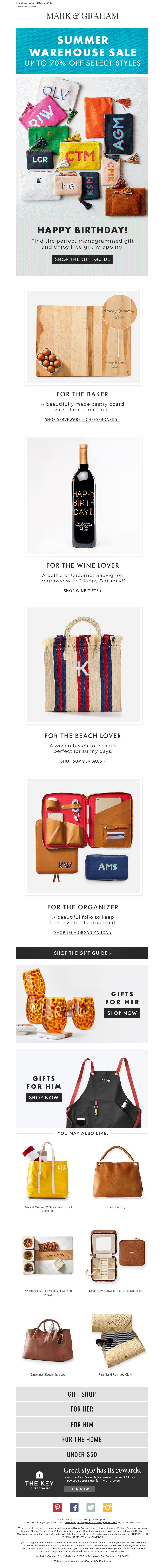Tap Shop Now in Gifts For Her
Viewport: 165px width, 1568px height.
[x=122, y=1013]
